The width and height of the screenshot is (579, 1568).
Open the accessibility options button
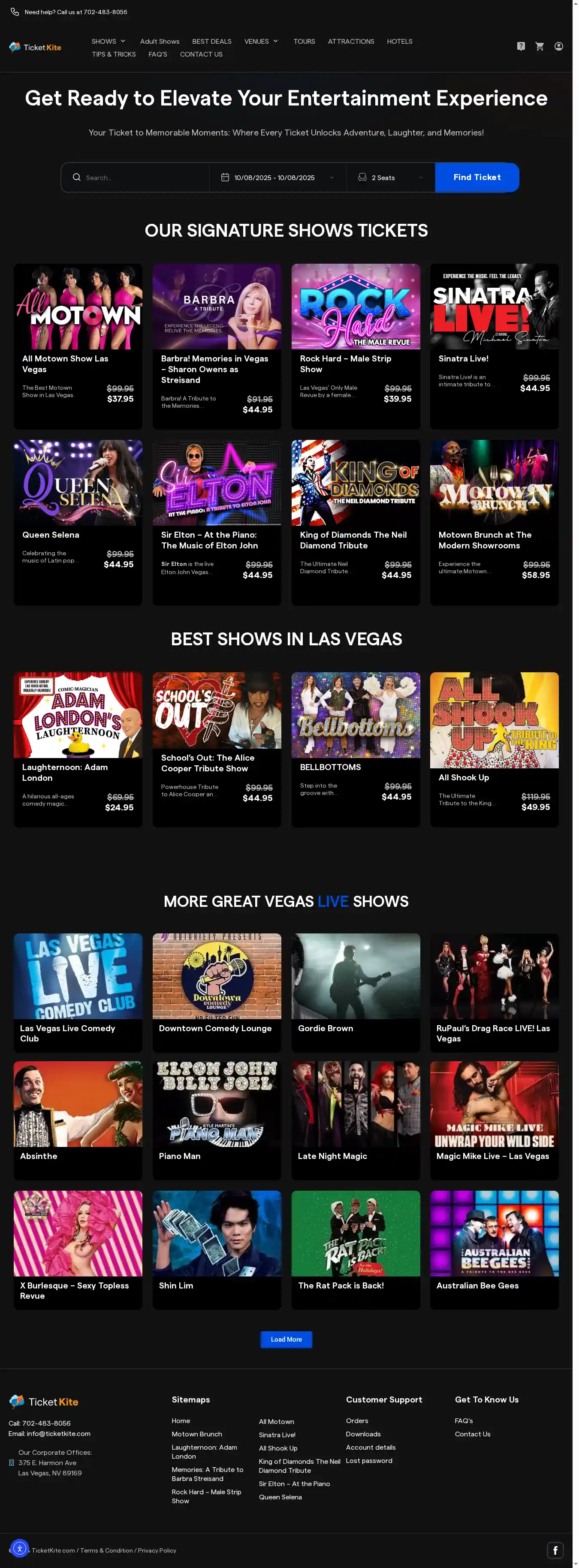click(x=19, y=1549)
